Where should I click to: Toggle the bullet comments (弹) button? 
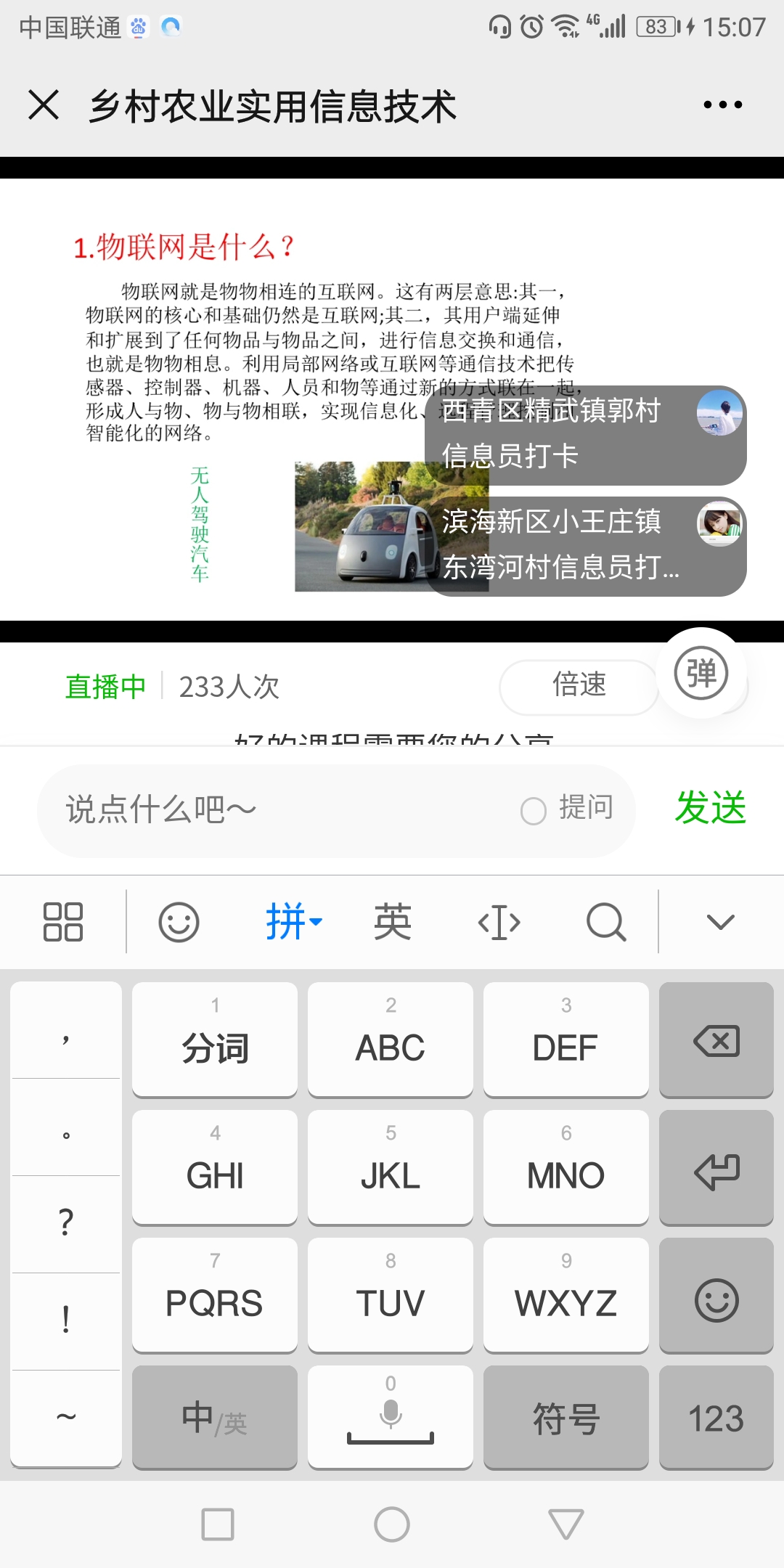pos(701,673)
